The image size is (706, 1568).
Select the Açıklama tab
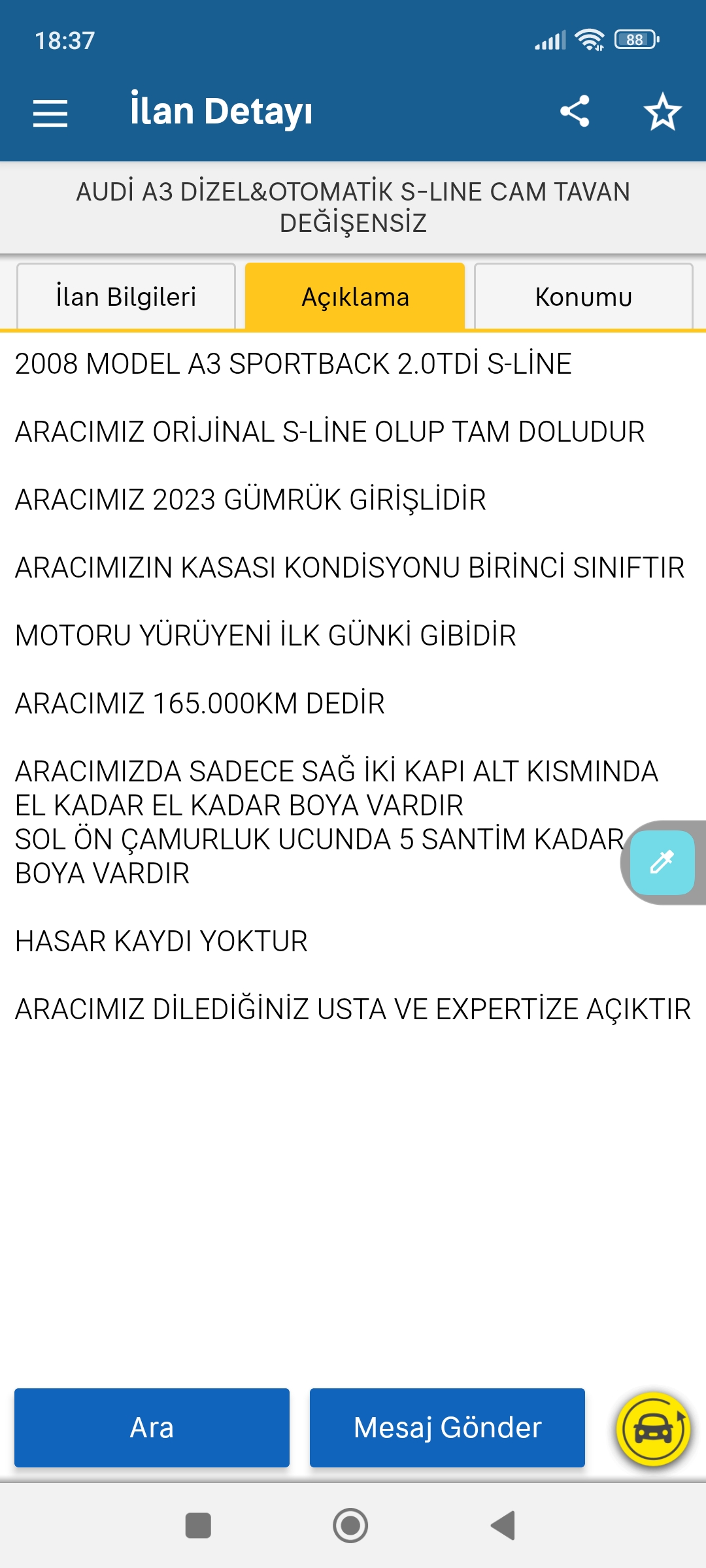355,297
